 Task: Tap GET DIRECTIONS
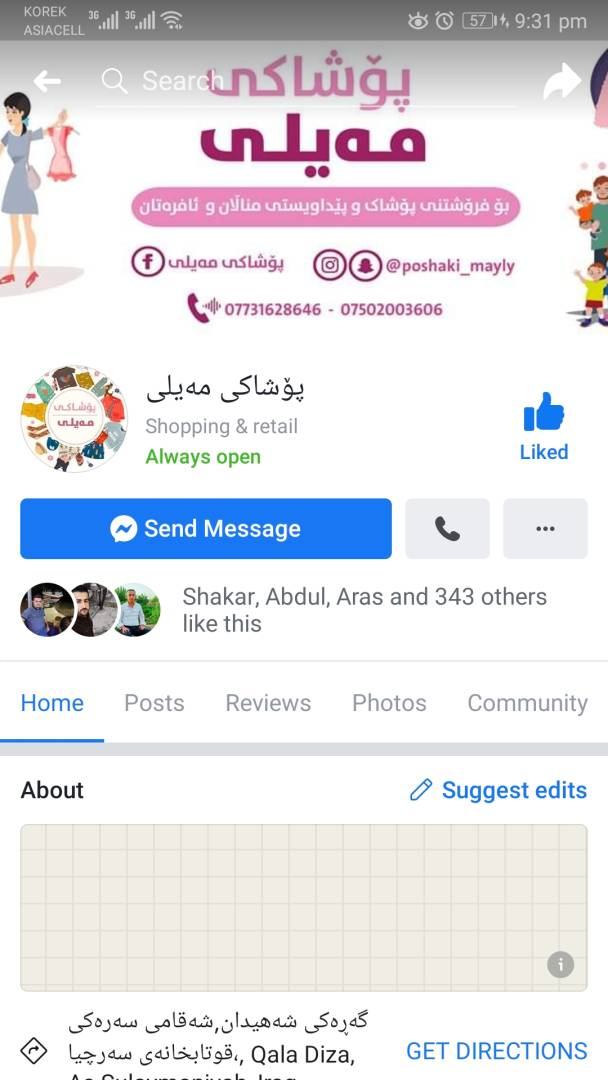click(496, 1051)
